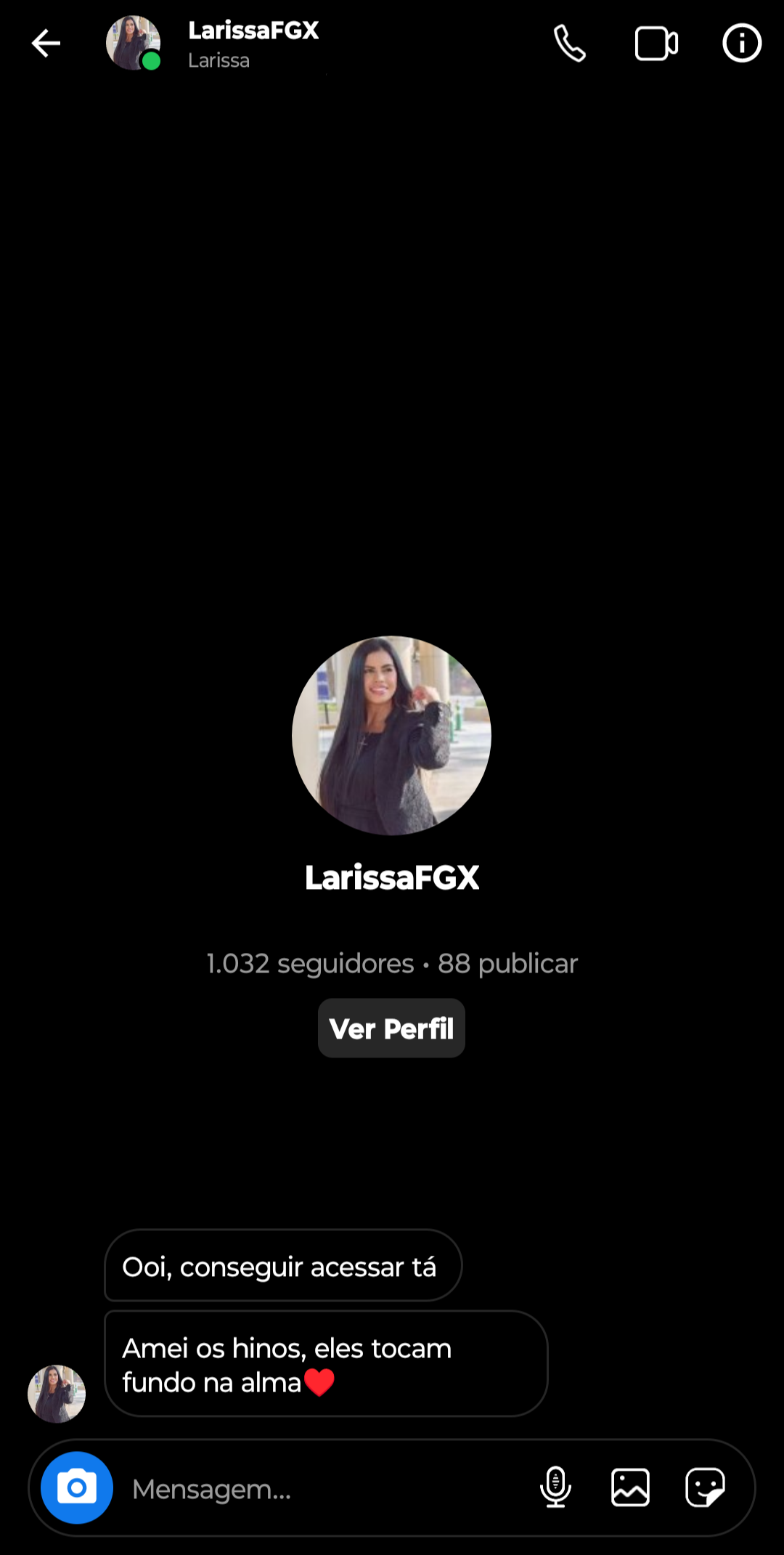Start a video call with LarissaFGX

click(x=656, y=44)
